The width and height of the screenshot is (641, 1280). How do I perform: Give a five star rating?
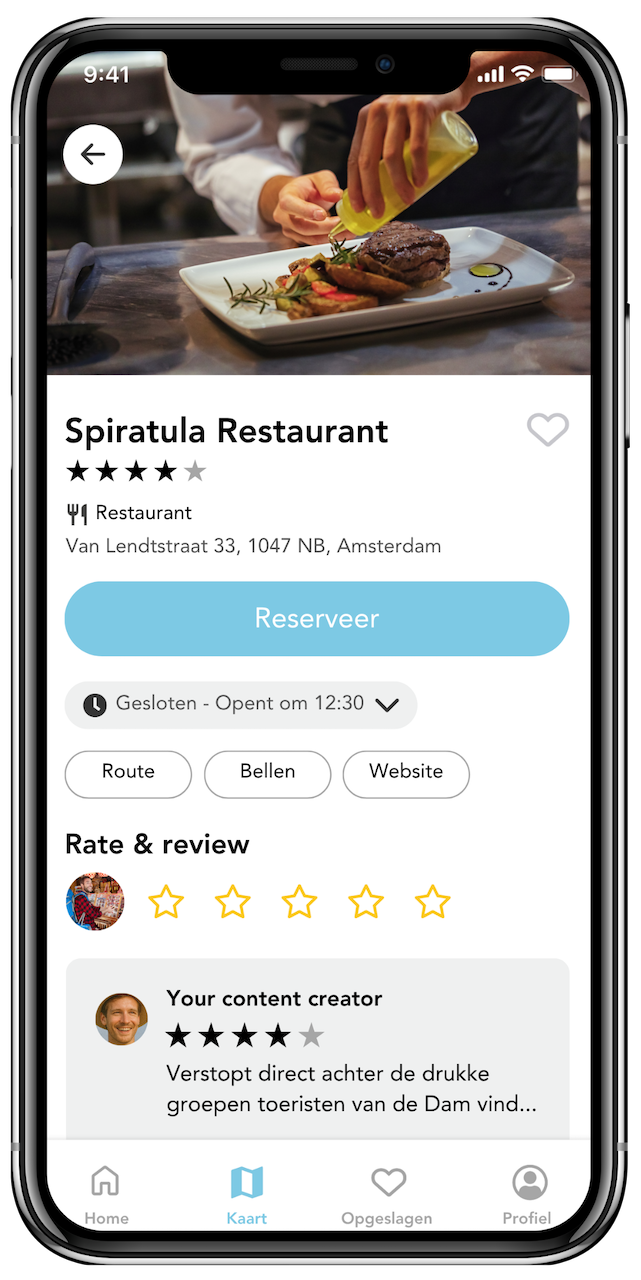point(432,902)
